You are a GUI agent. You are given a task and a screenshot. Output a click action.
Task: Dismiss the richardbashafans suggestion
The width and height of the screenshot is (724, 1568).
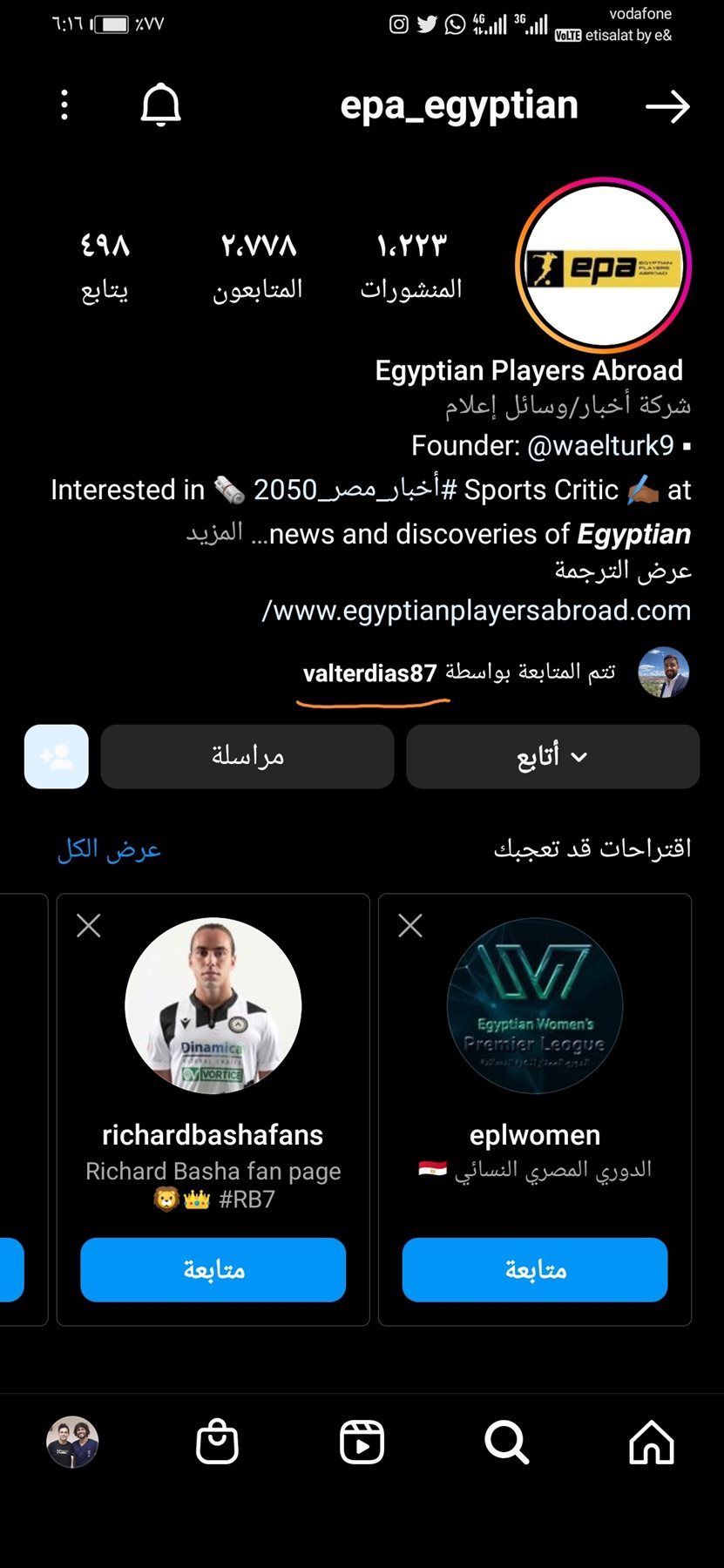pos(89,925)
